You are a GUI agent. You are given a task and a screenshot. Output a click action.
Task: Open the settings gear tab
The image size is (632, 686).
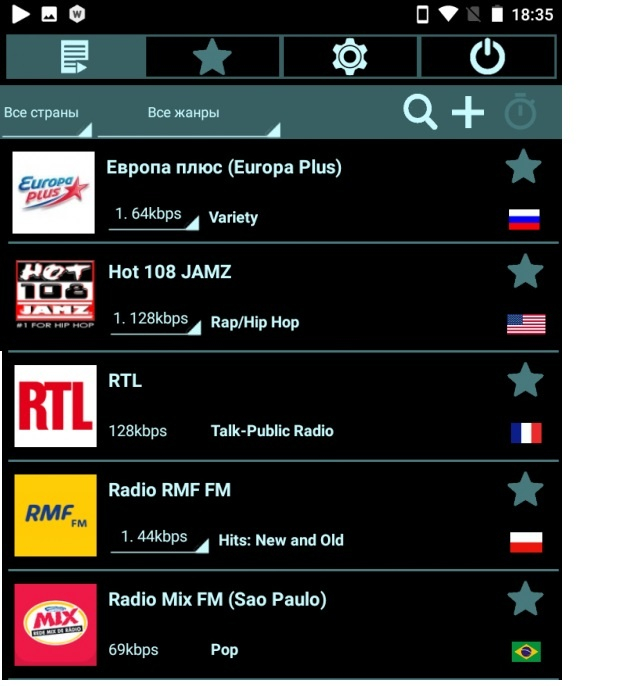350,58
